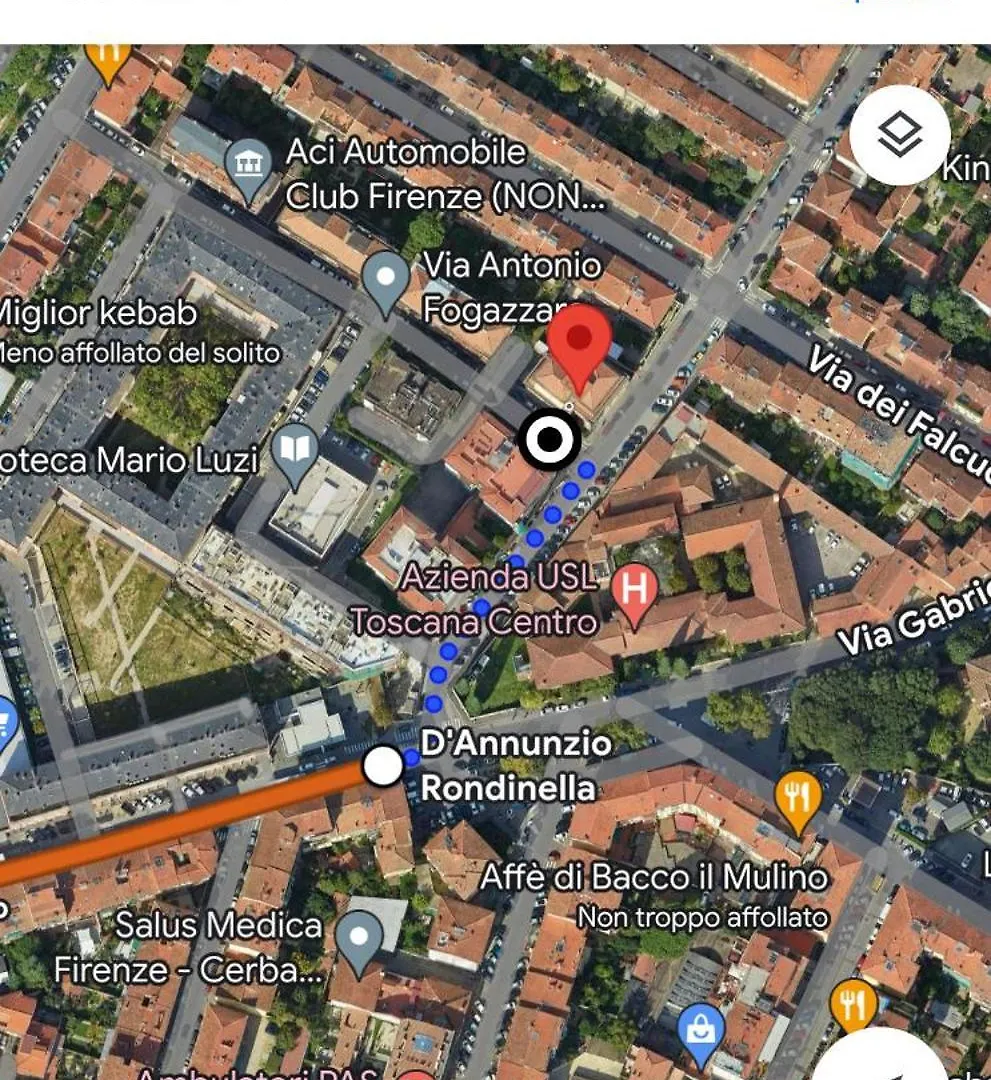
Task: Tap the Miglior kebab place label
Action: (x=98, y=313)
